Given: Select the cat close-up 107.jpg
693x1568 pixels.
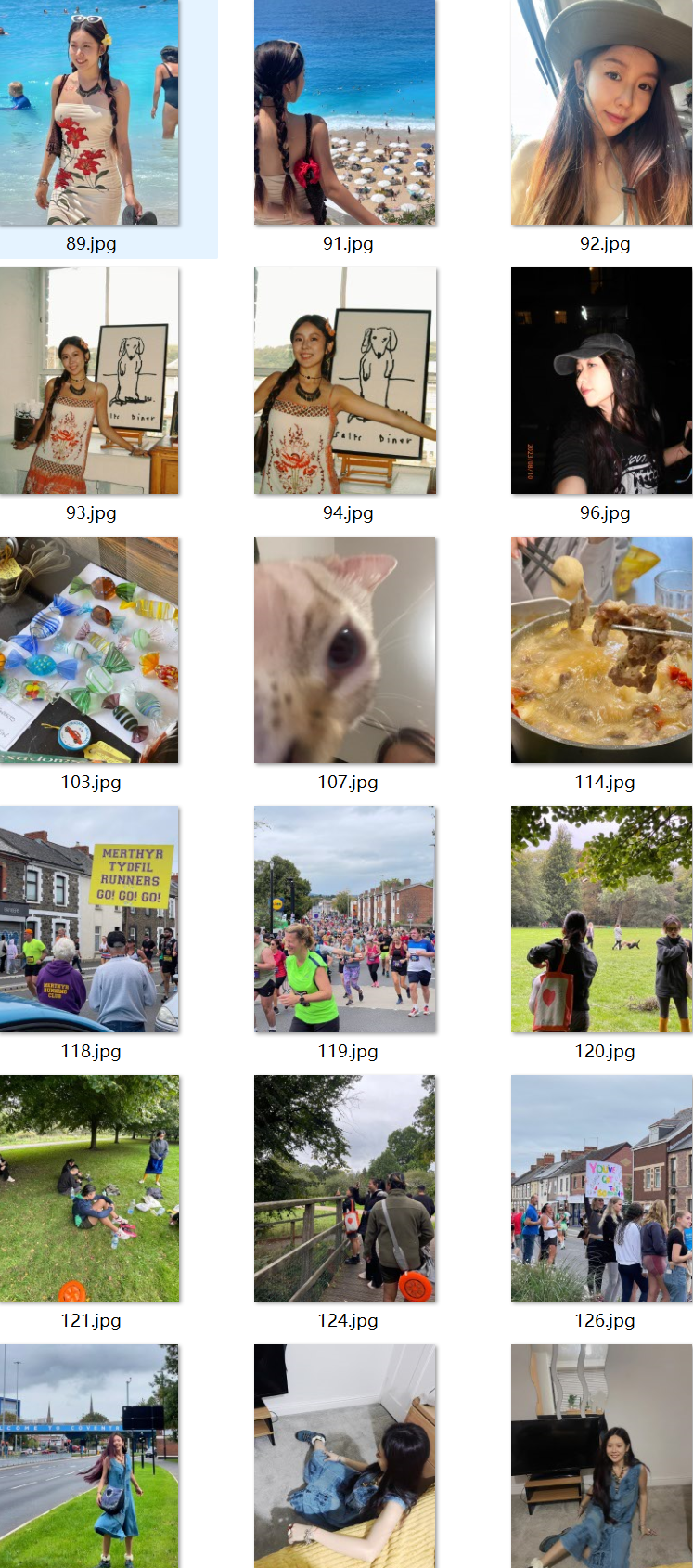Looking at the screenshot, I should 345,650.
